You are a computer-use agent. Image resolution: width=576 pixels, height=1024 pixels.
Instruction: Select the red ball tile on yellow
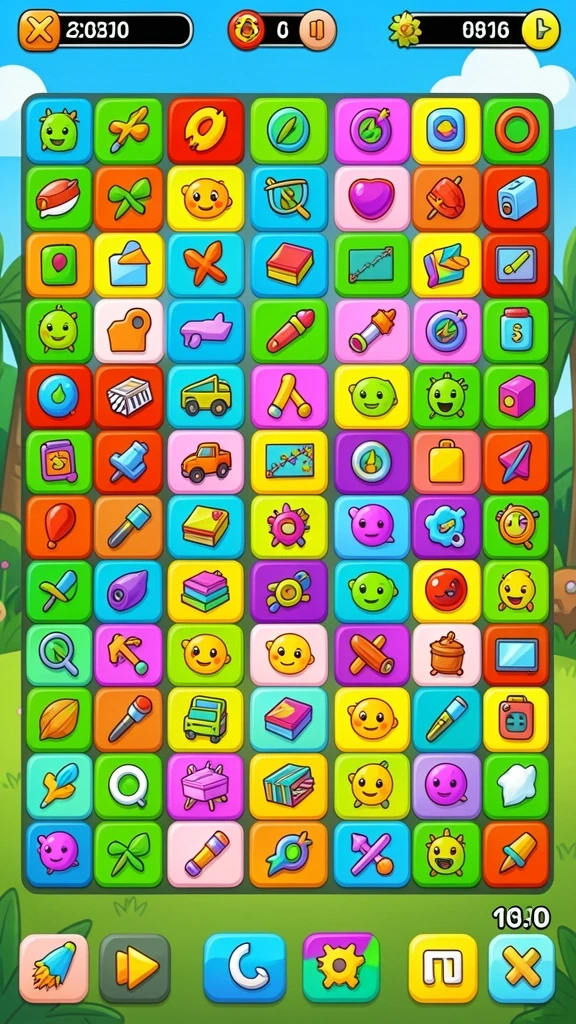pos(446,592)
